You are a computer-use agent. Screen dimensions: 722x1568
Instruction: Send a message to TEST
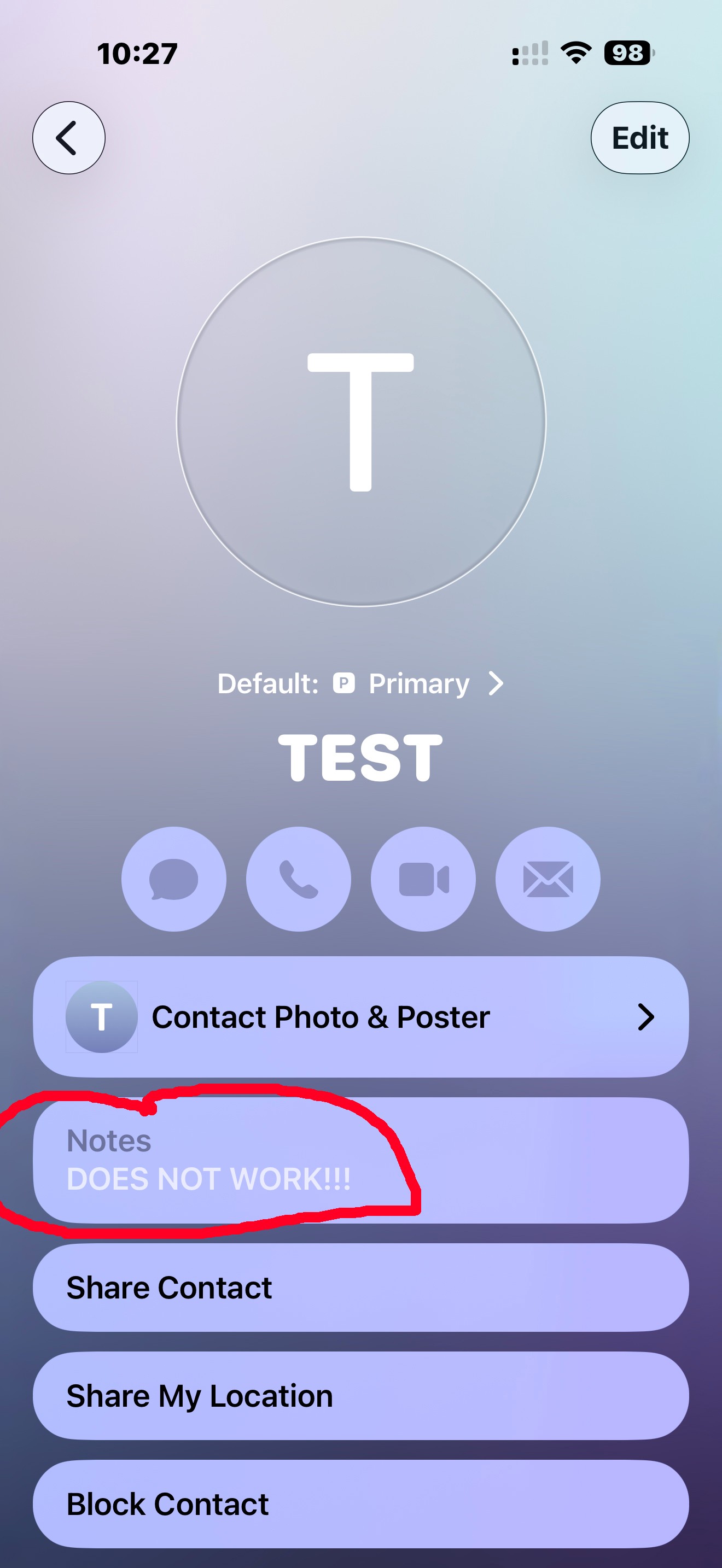[x=173, y=879]
